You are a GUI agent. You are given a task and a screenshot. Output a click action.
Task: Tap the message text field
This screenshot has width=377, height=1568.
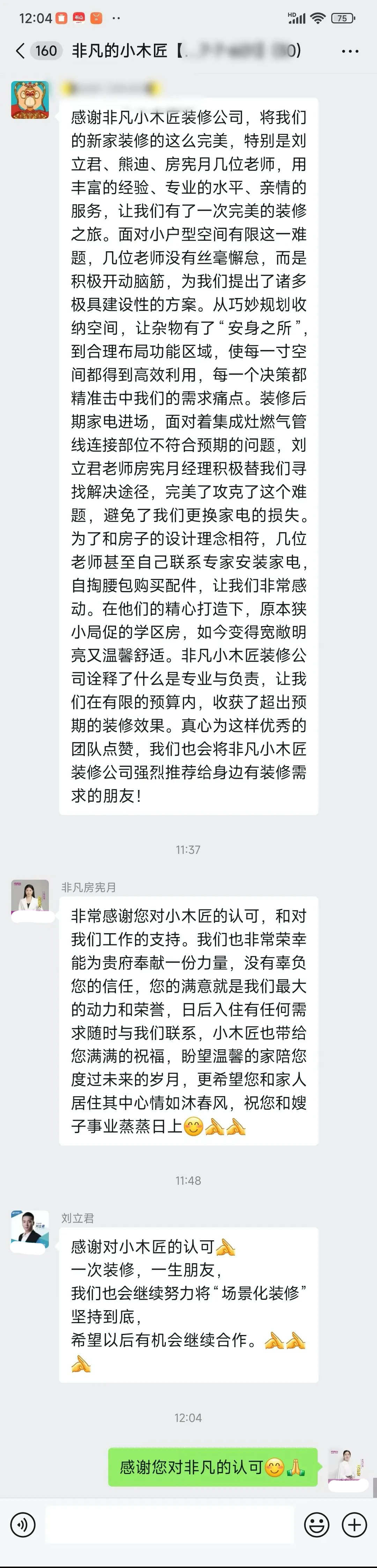click(x=170, y=1525)
